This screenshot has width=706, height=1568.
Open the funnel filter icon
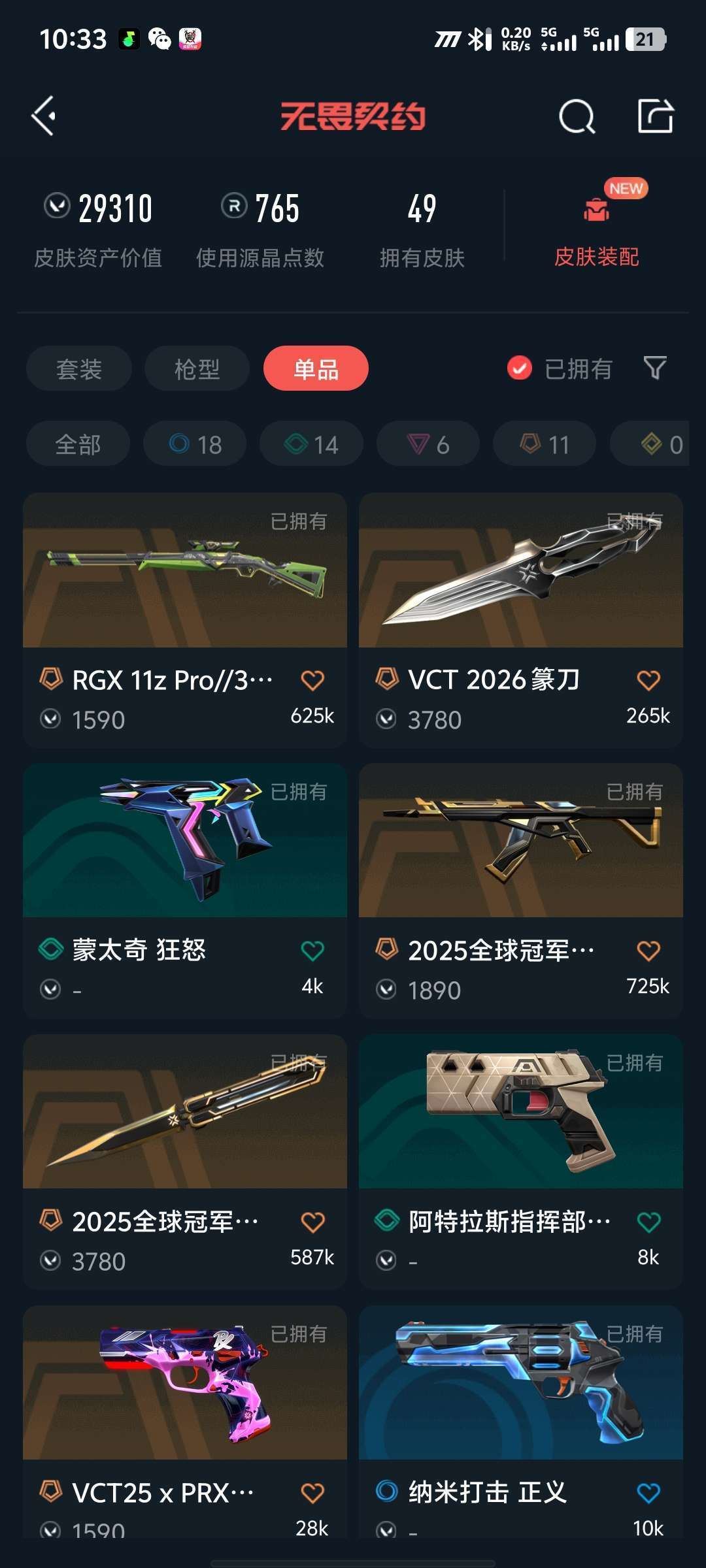click(x=654, y=368)
